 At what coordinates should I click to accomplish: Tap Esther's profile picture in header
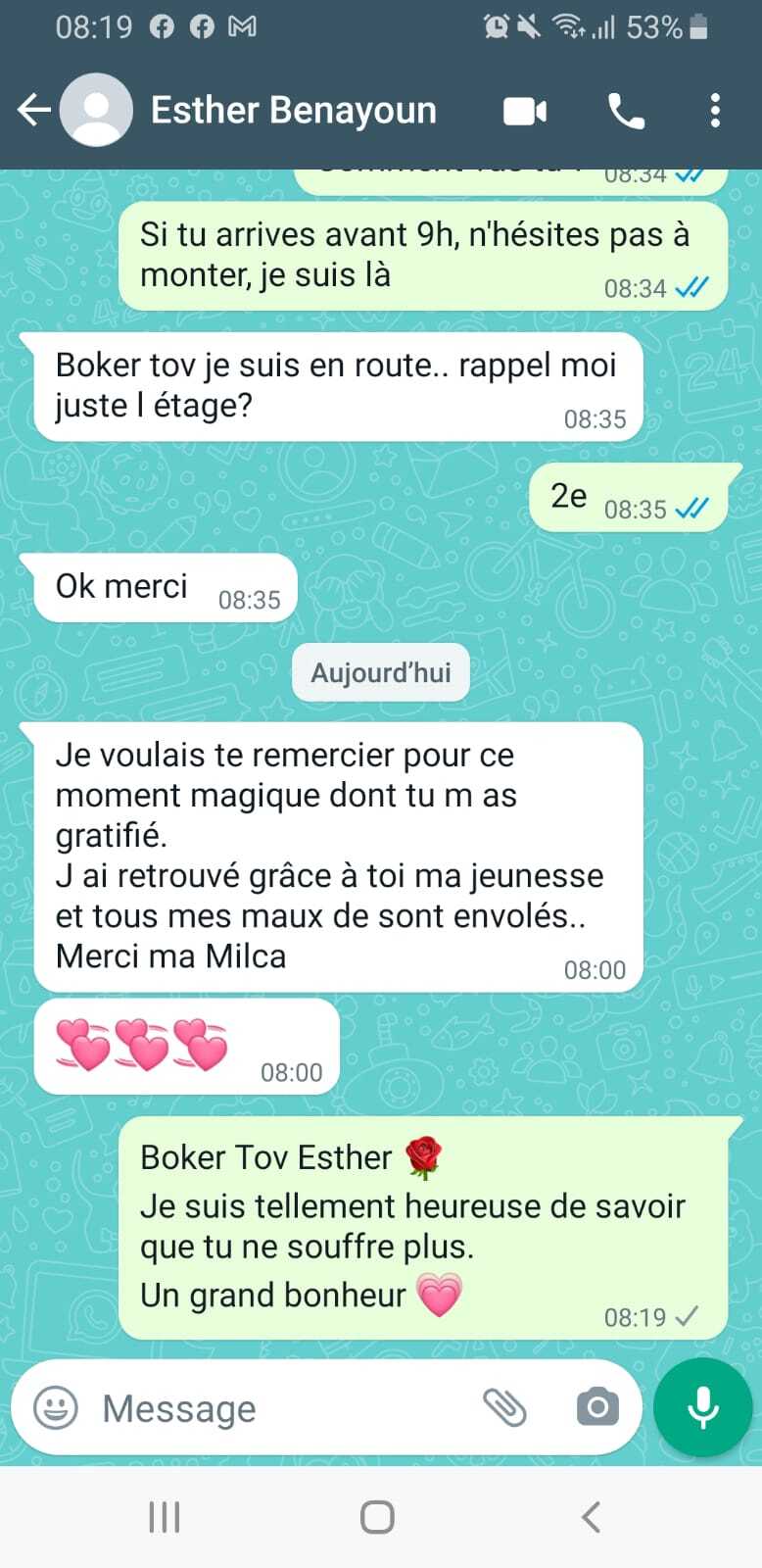coord(96,111)
